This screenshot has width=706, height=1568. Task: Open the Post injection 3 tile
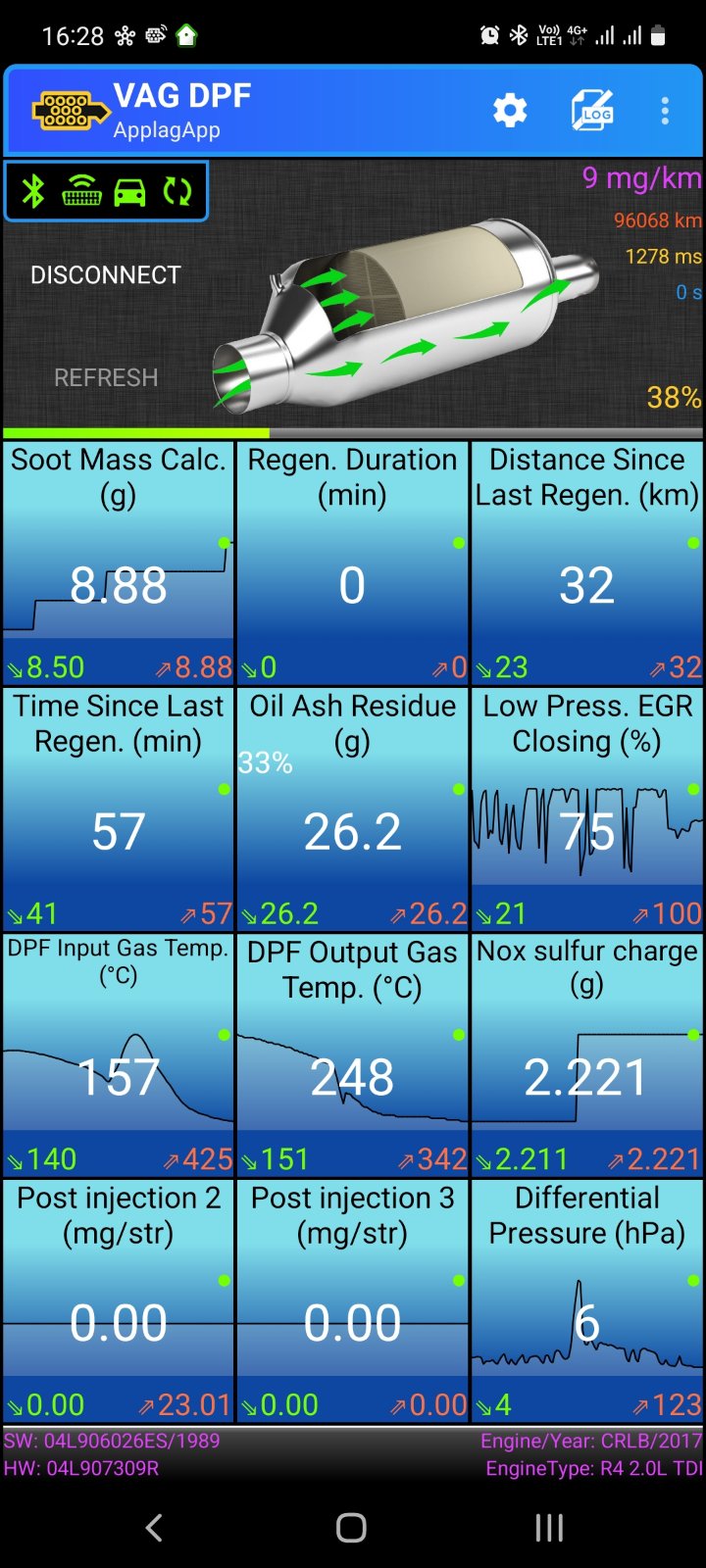353,1301
